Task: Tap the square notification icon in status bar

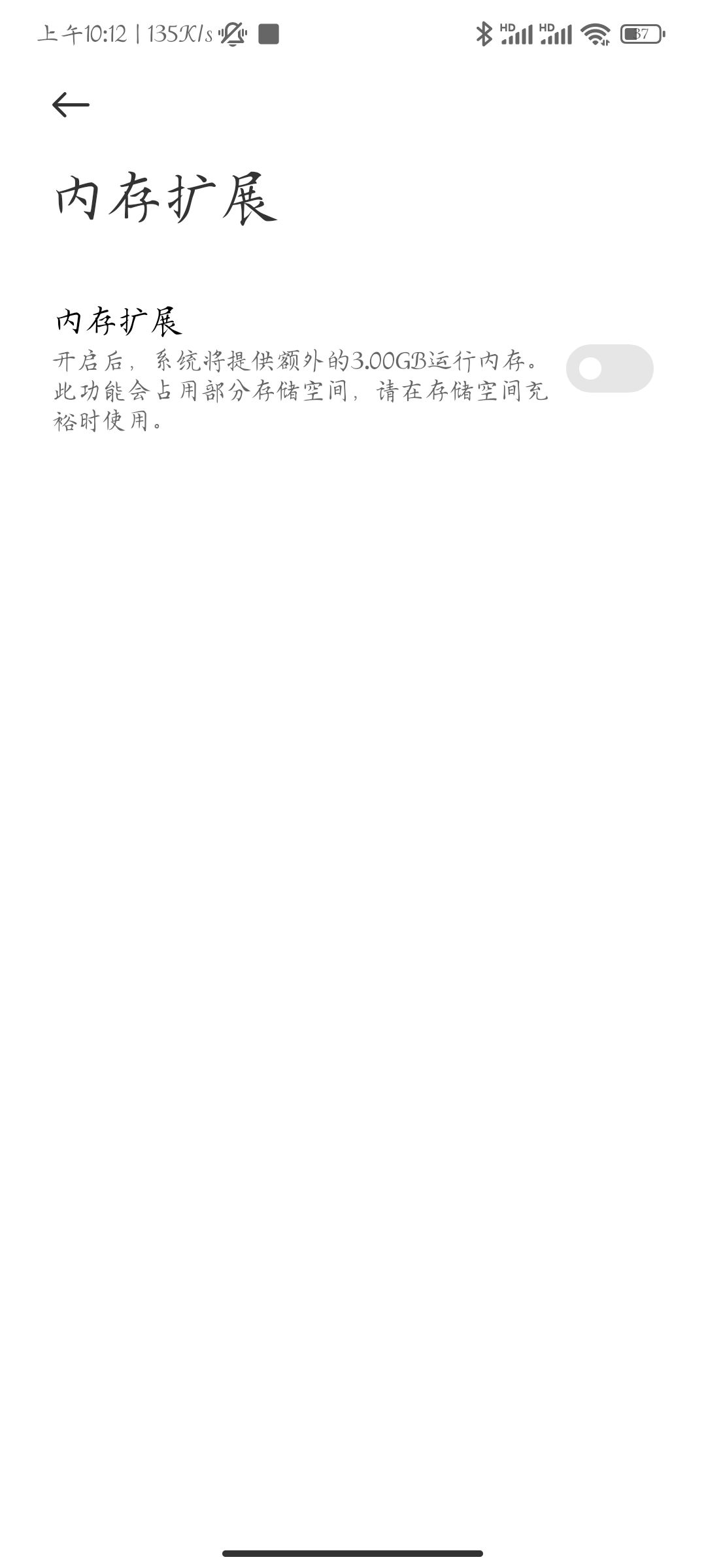Action: 268,34
